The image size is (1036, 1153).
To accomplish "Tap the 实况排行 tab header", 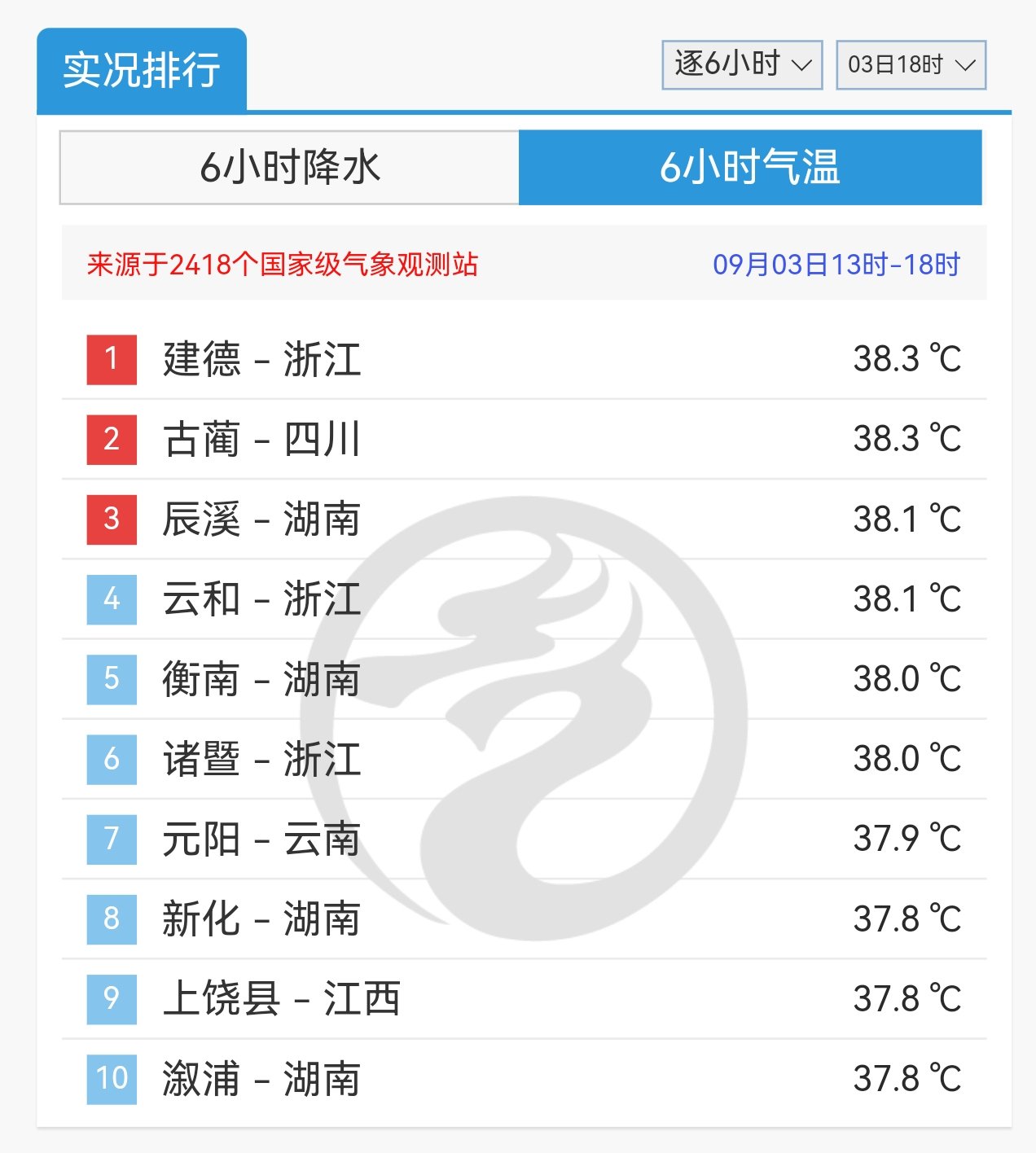I will tap(142, 70).
